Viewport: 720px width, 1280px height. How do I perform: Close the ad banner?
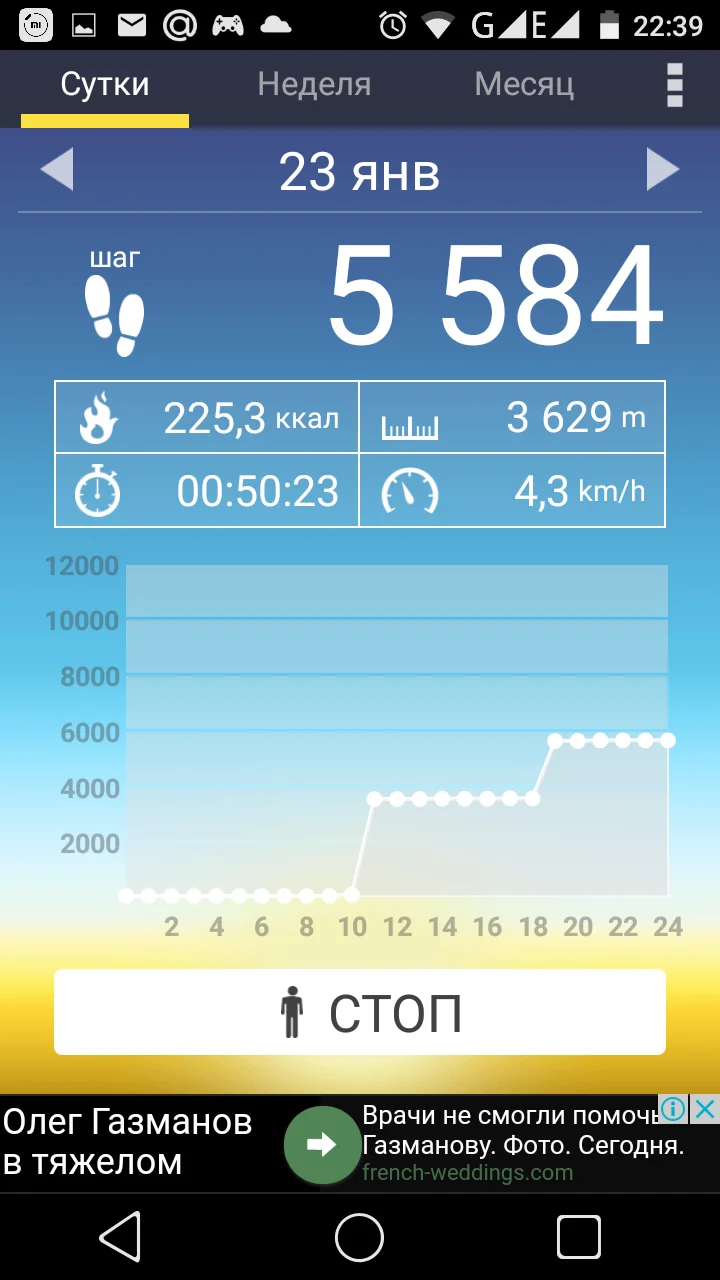[705, 1109]
